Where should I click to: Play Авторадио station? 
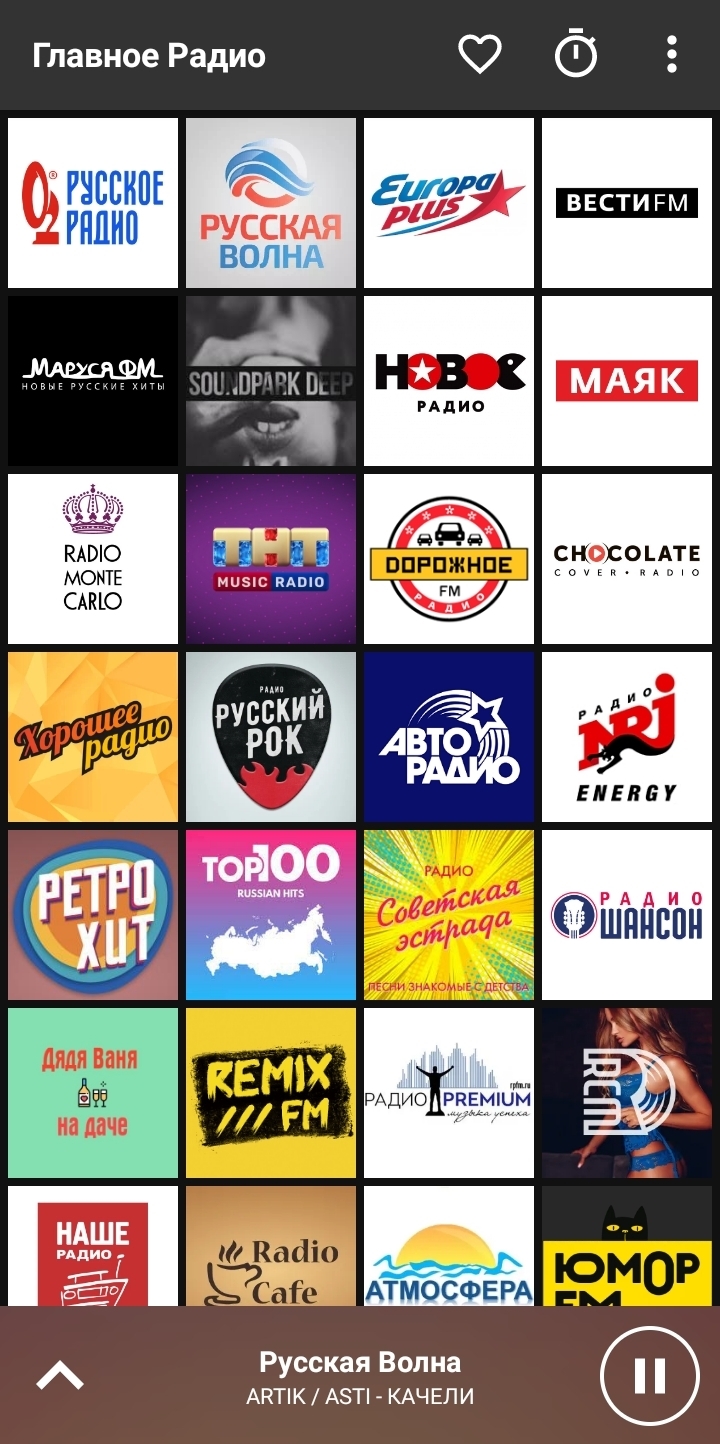[449, 737]
